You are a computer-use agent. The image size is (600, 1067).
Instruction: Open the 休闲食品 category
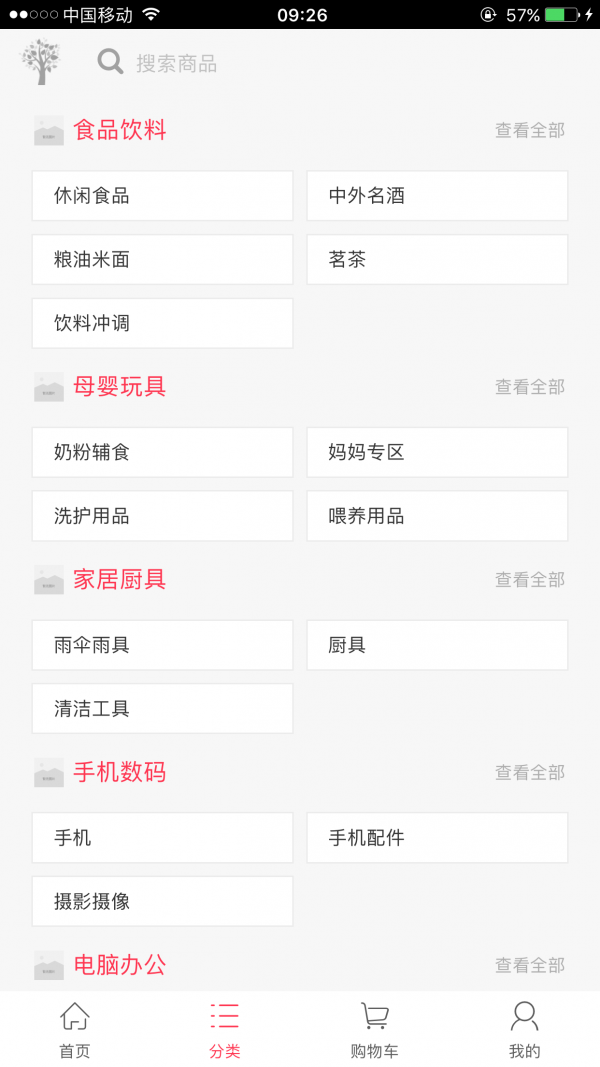coord(162,196)
